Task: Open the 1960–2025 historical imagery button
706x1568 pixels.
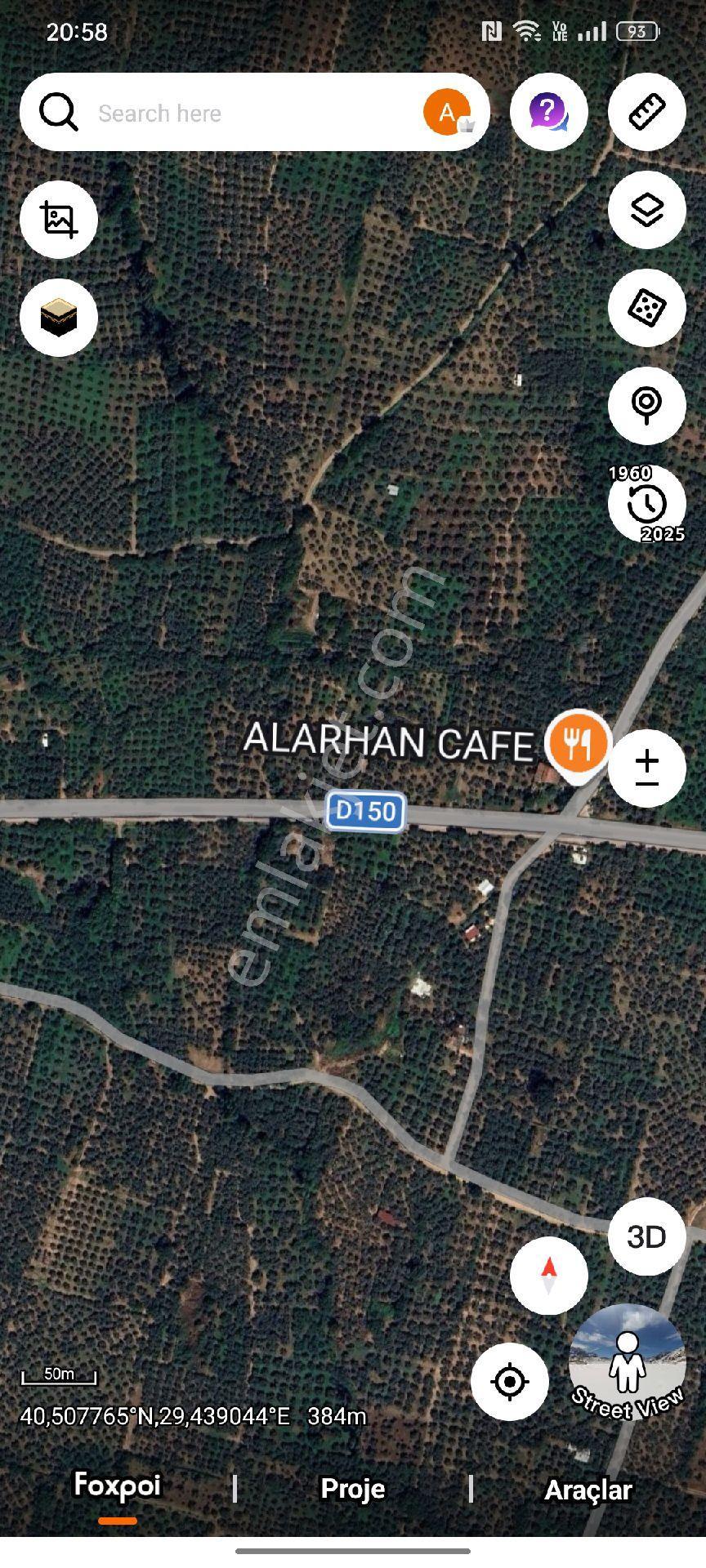Action: point(646,504)
